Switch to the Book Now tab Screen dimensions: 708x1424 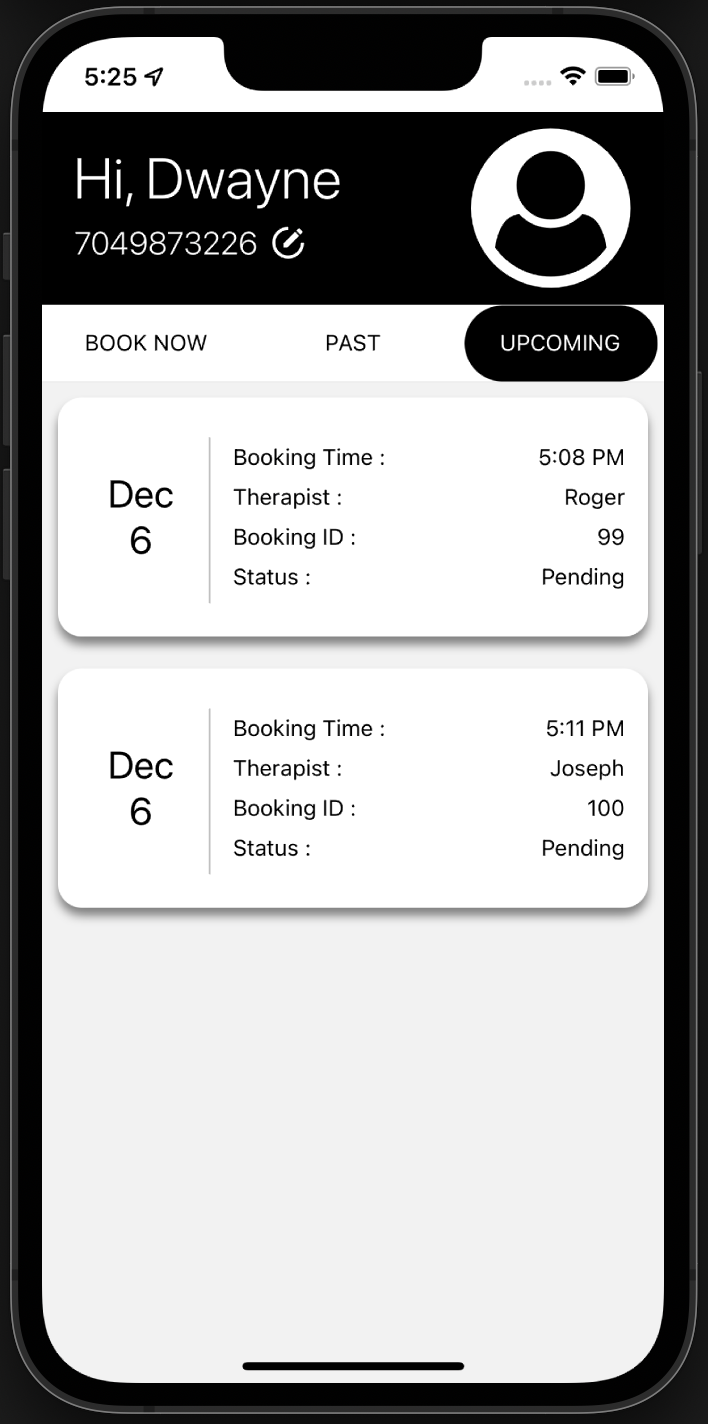146,343
